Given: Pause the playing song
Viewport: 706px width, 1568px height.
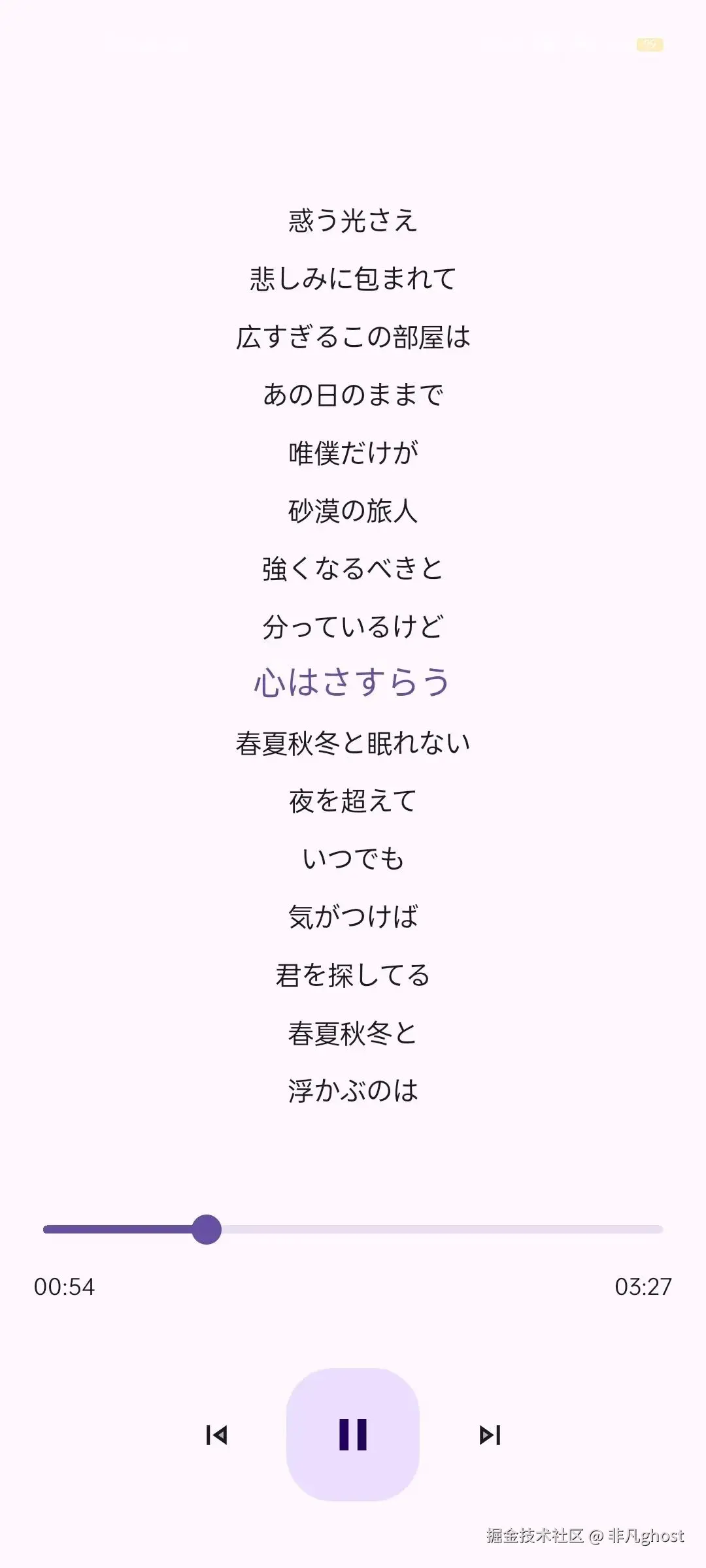Looking at the screenshot, I should (352, 1435).
